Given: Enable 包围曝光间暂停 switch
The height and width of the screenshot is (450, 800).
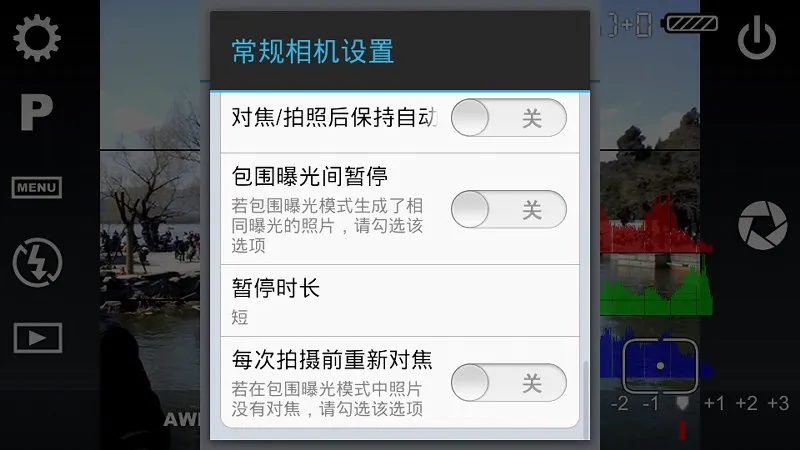Looking at the screenshot, I should [x=508, y=209].
